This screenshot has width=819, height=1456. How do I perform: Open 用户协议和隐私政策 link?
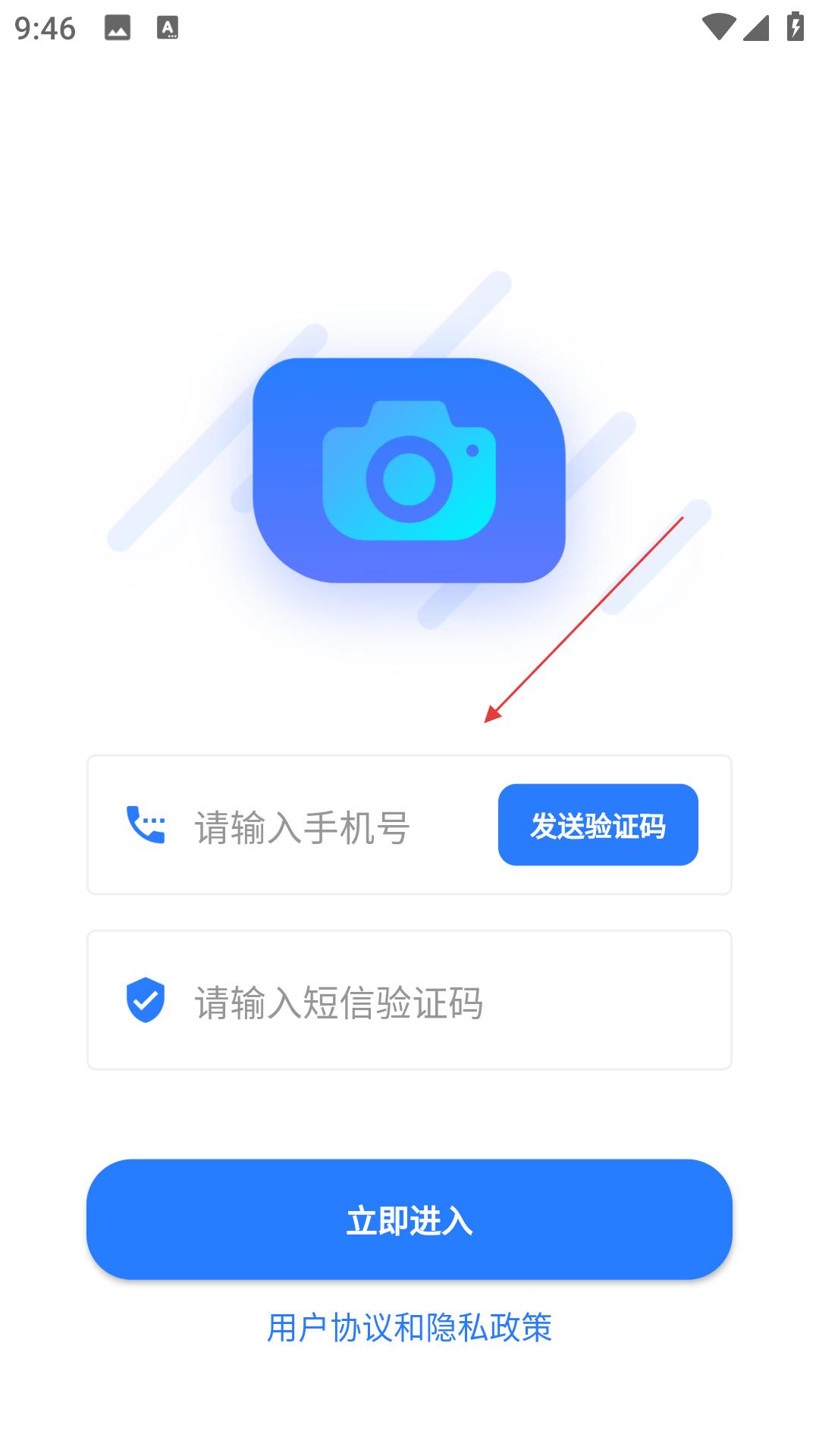pos(409,1328)
